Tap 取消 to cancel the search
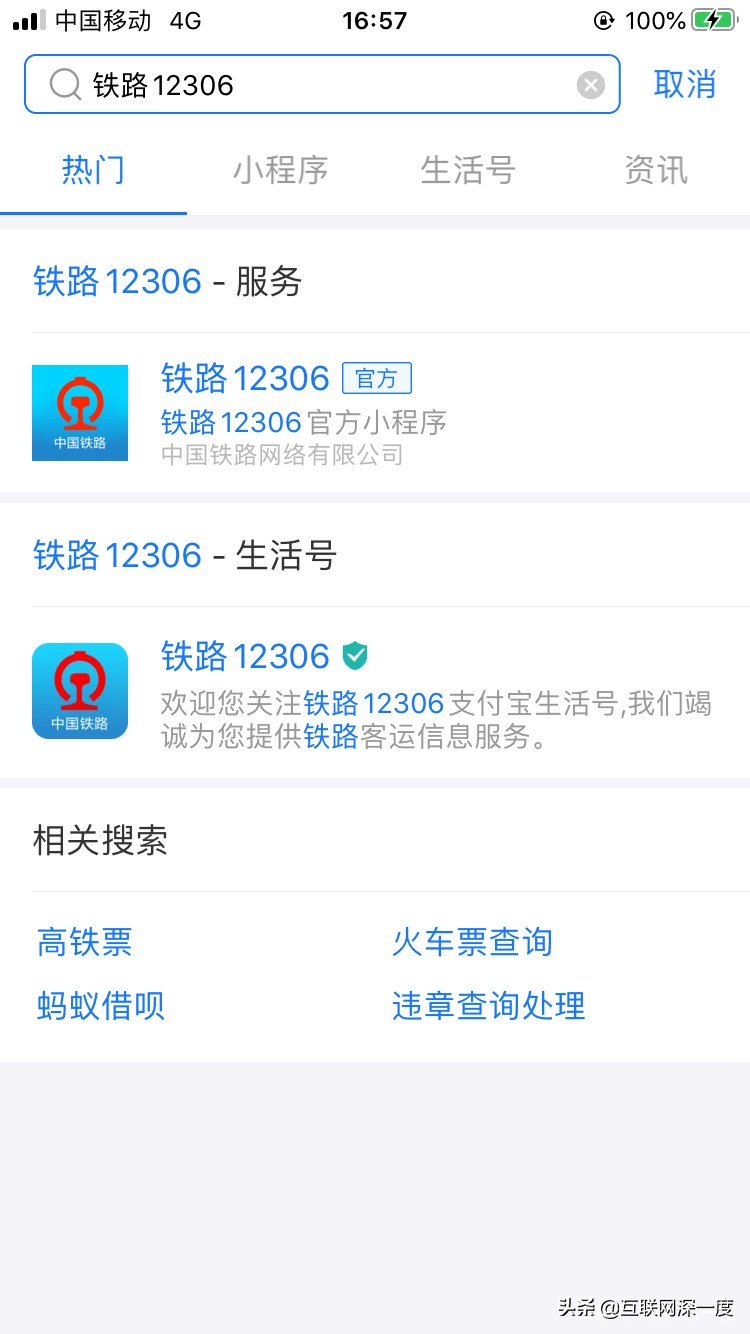750x1334 pixels. coord(685,84)
